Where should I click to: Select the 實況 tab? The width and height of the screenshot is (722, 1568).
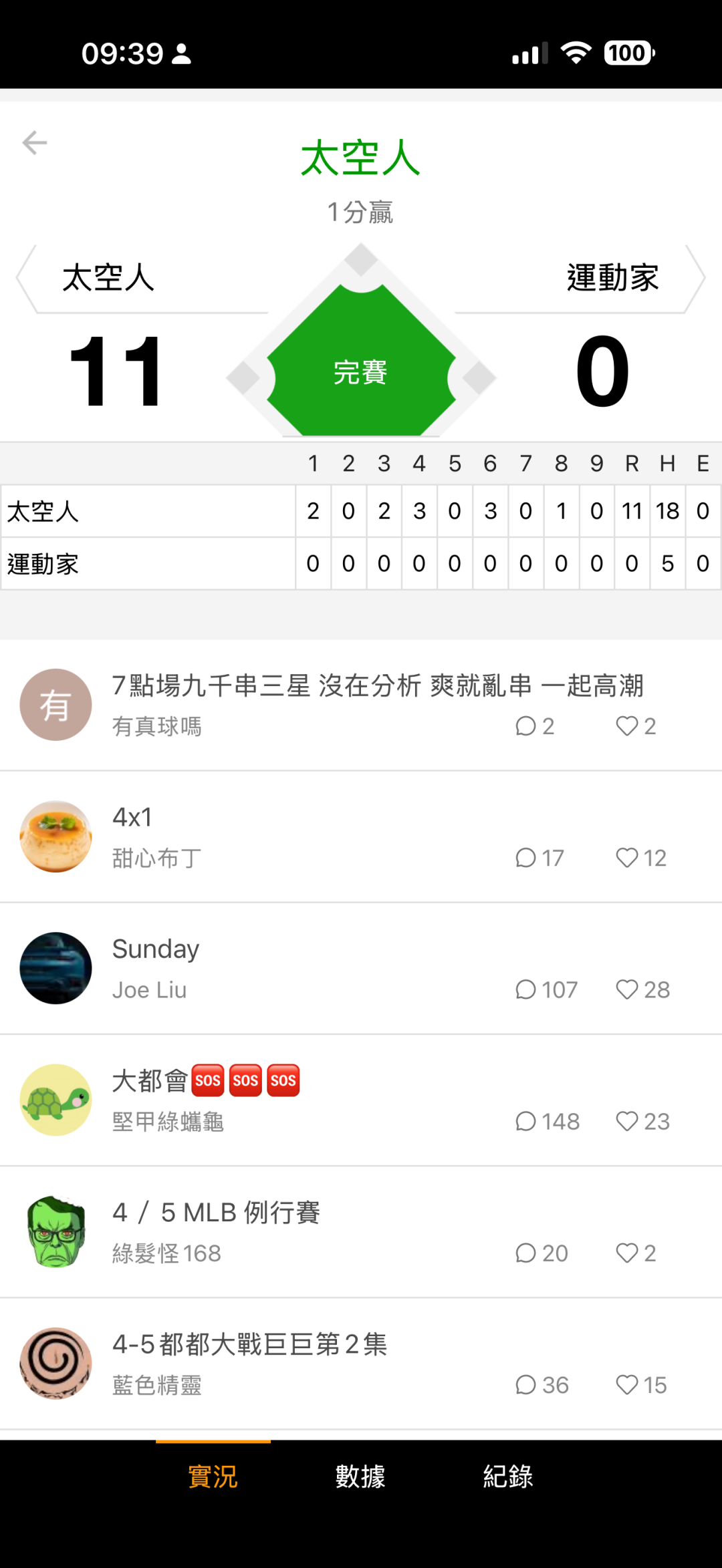(213, 1476)
